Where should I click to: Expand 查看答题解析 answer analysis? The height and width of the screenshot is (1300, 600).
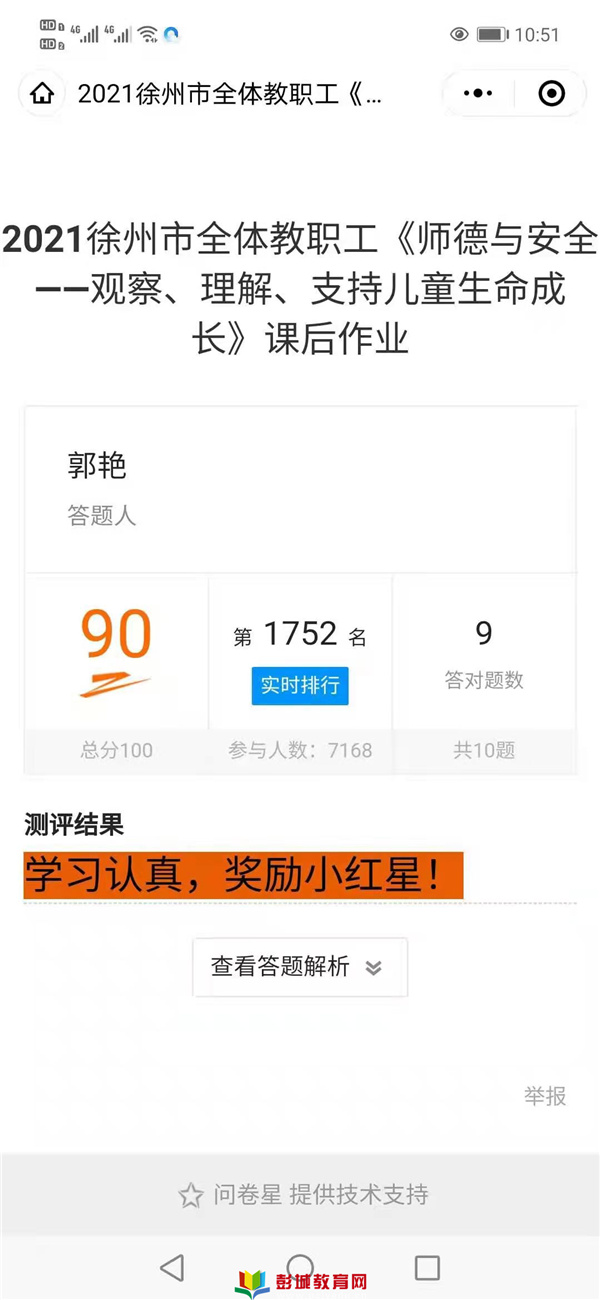pyautogui.click(x=300, y=967)
